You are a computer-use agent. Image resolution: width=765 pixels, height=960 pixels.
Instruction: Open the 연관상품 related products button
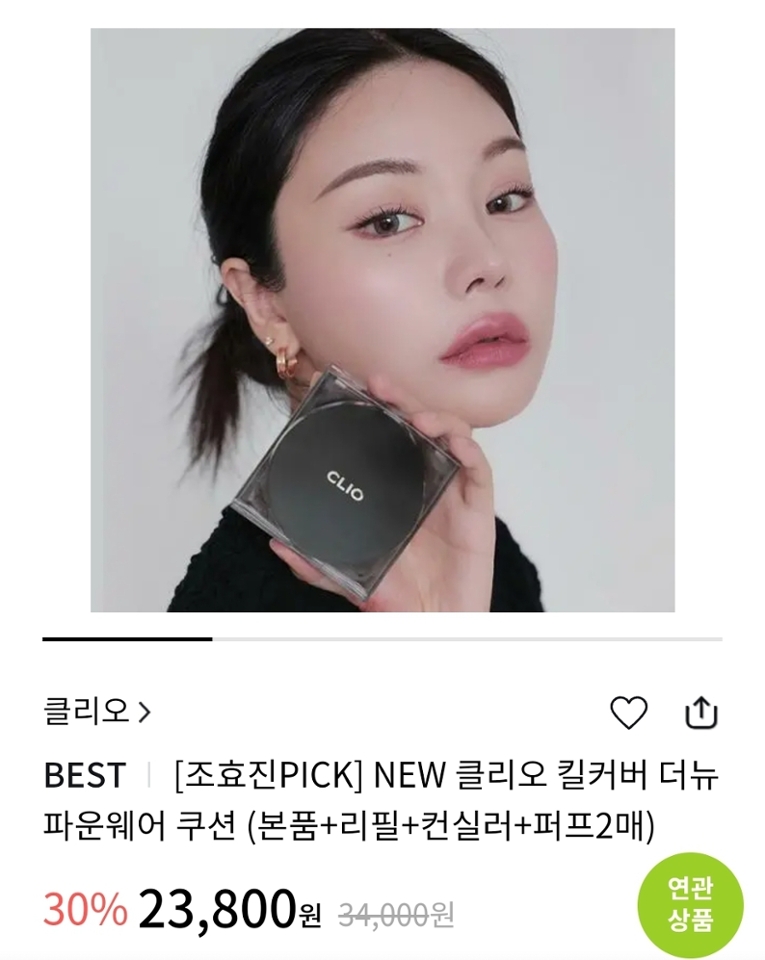coord(690,904)
